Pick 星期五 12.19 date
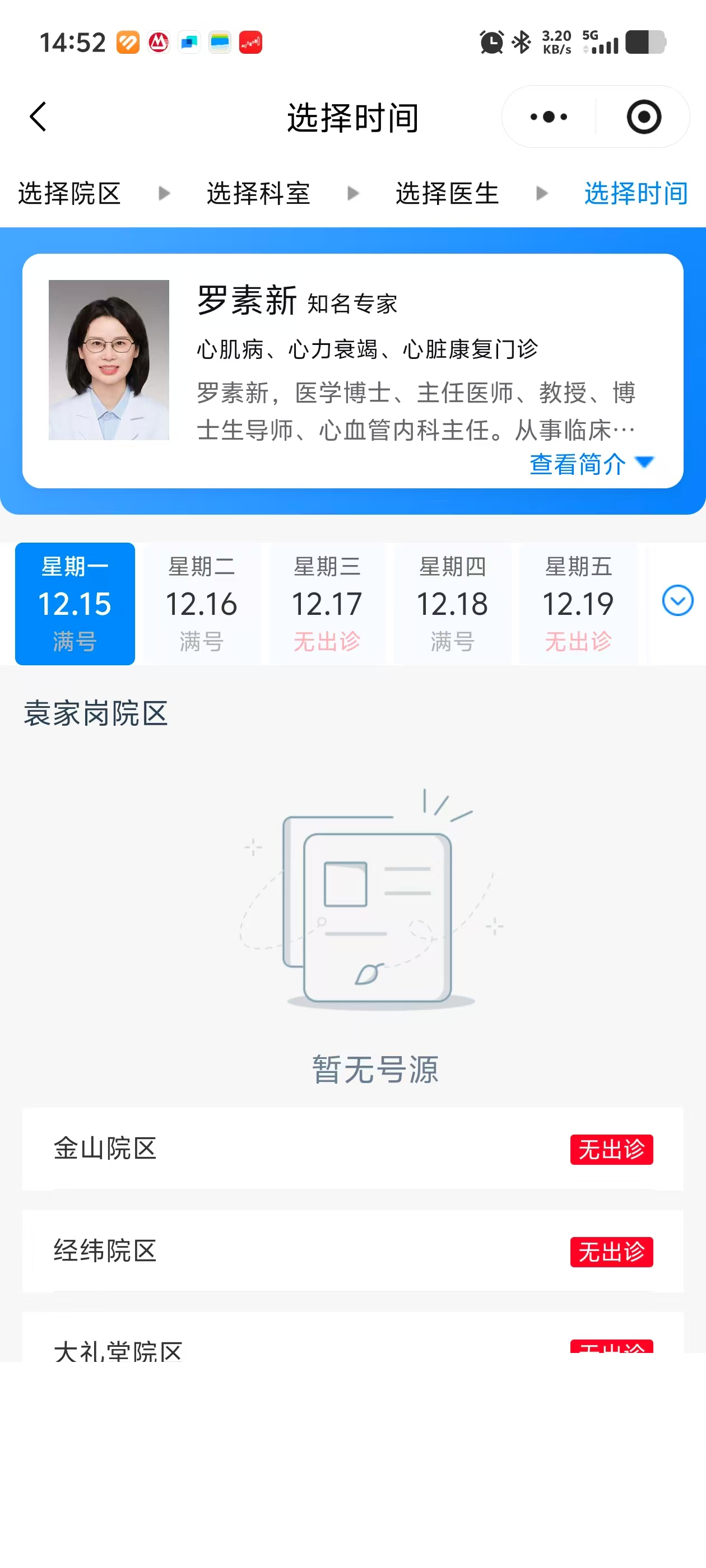The image size is (706, 1568). pyautogui.click(x=578, y=603)
